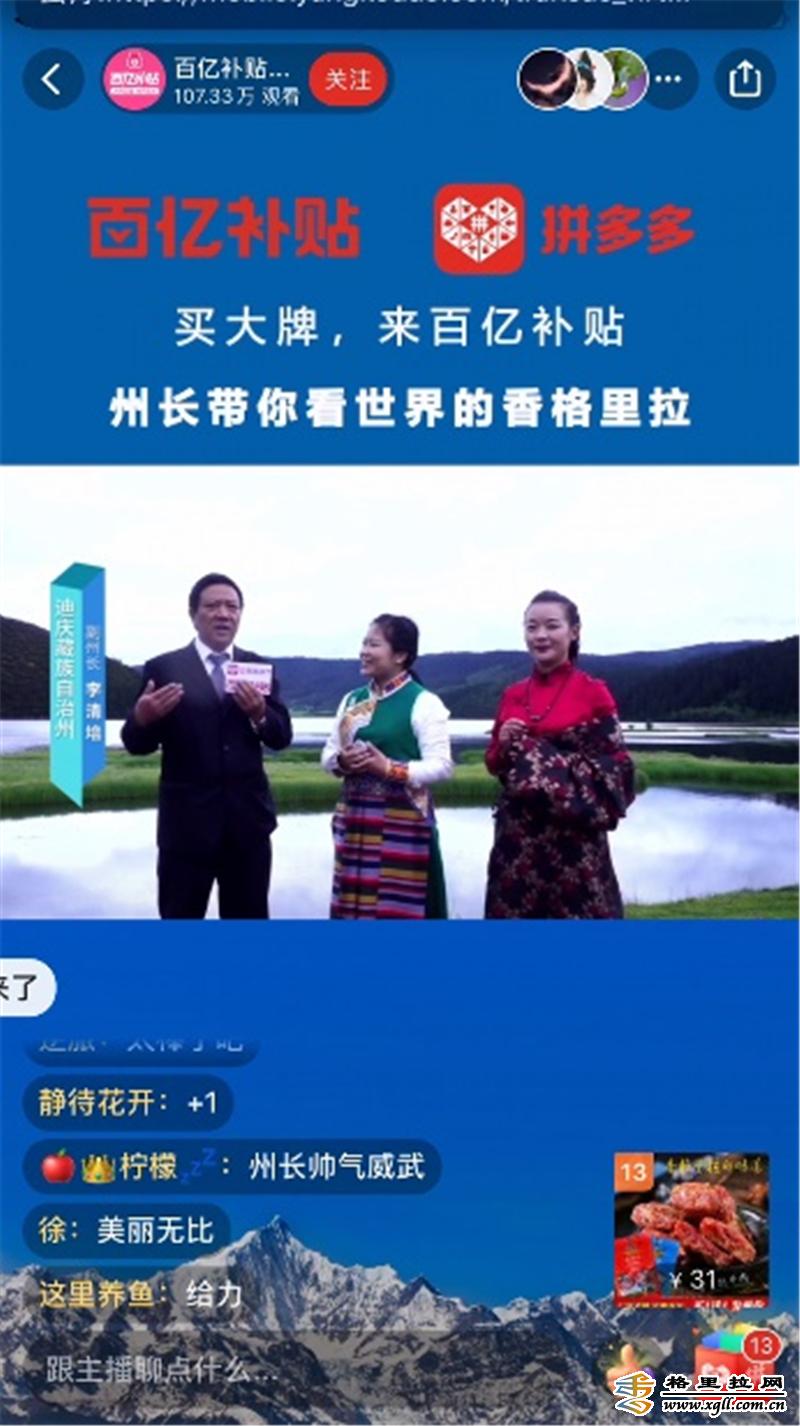
Task: Go back from the livestream
Action: tap(52, 79)
